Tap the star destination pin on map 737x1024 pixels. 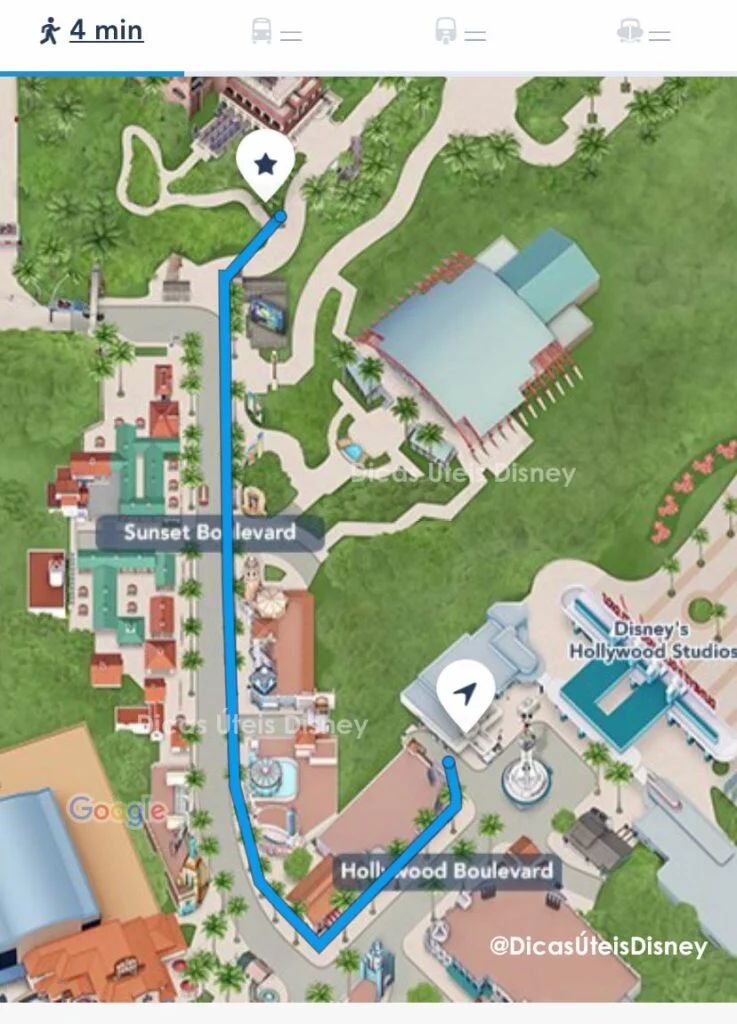coord(265,163)
